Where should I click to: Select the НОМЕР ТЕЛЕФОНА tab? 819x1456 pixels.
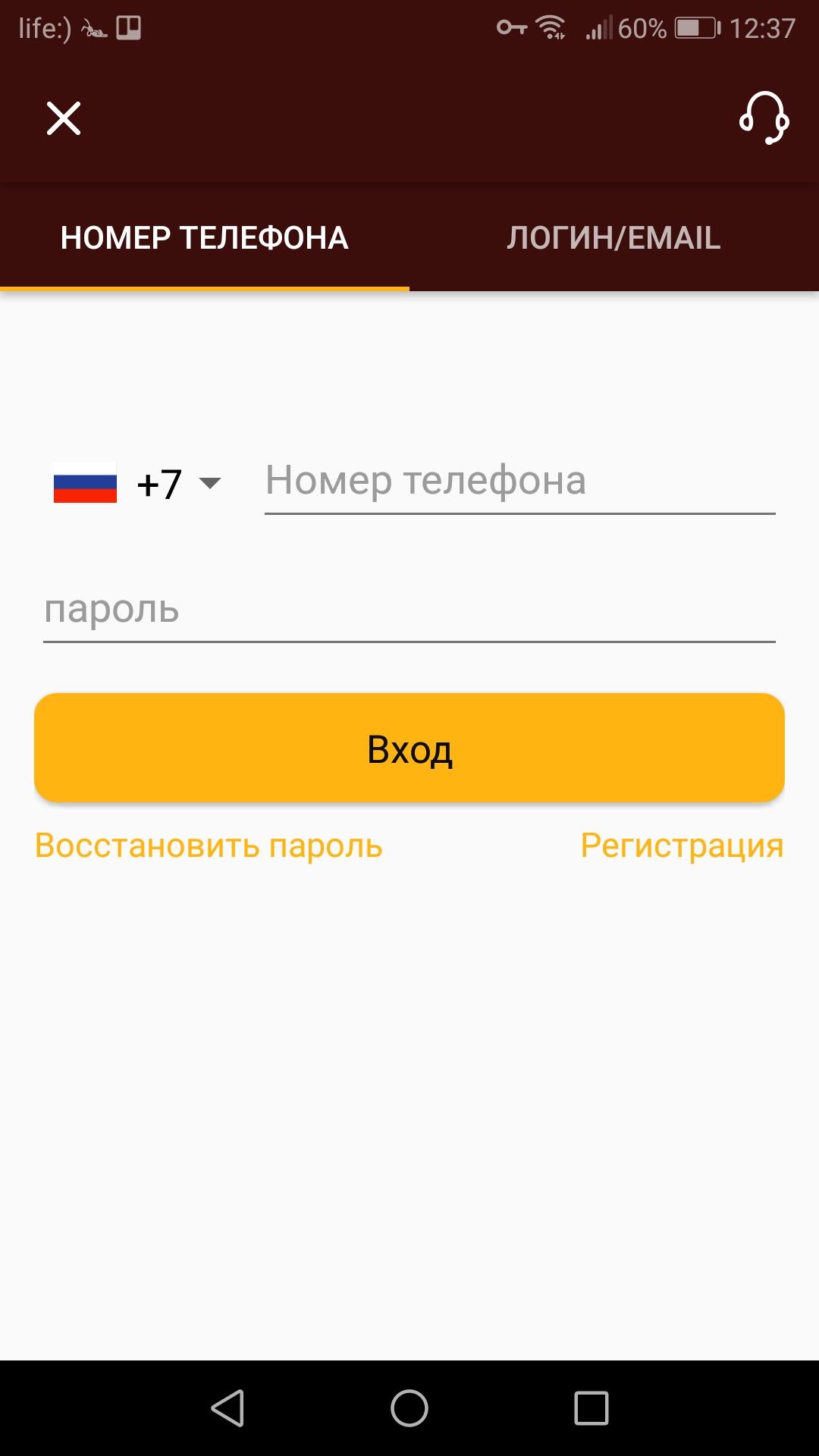coord(204,238)
